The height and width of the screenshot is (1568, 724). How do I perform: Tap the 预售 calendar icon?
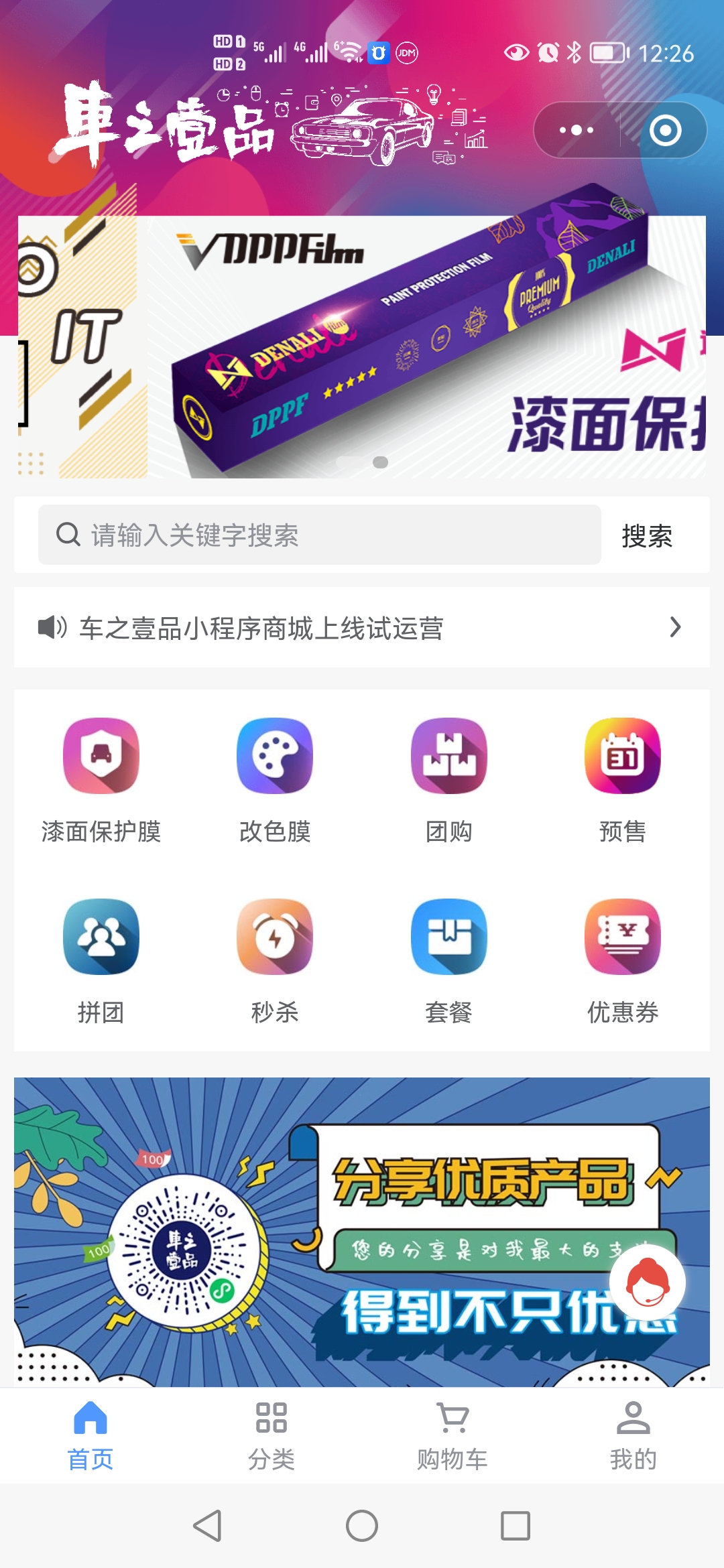(622, 756)
